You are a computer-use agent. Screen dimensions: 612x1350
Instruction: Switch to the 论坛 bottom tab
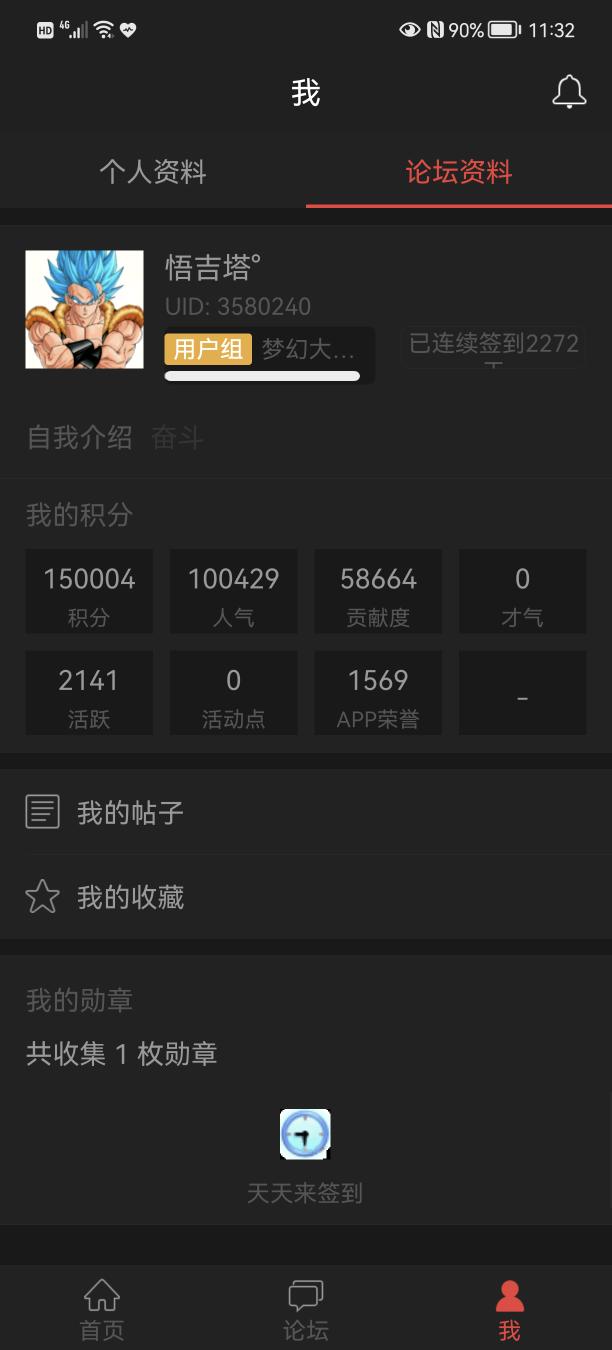[x=306, y=1309]
